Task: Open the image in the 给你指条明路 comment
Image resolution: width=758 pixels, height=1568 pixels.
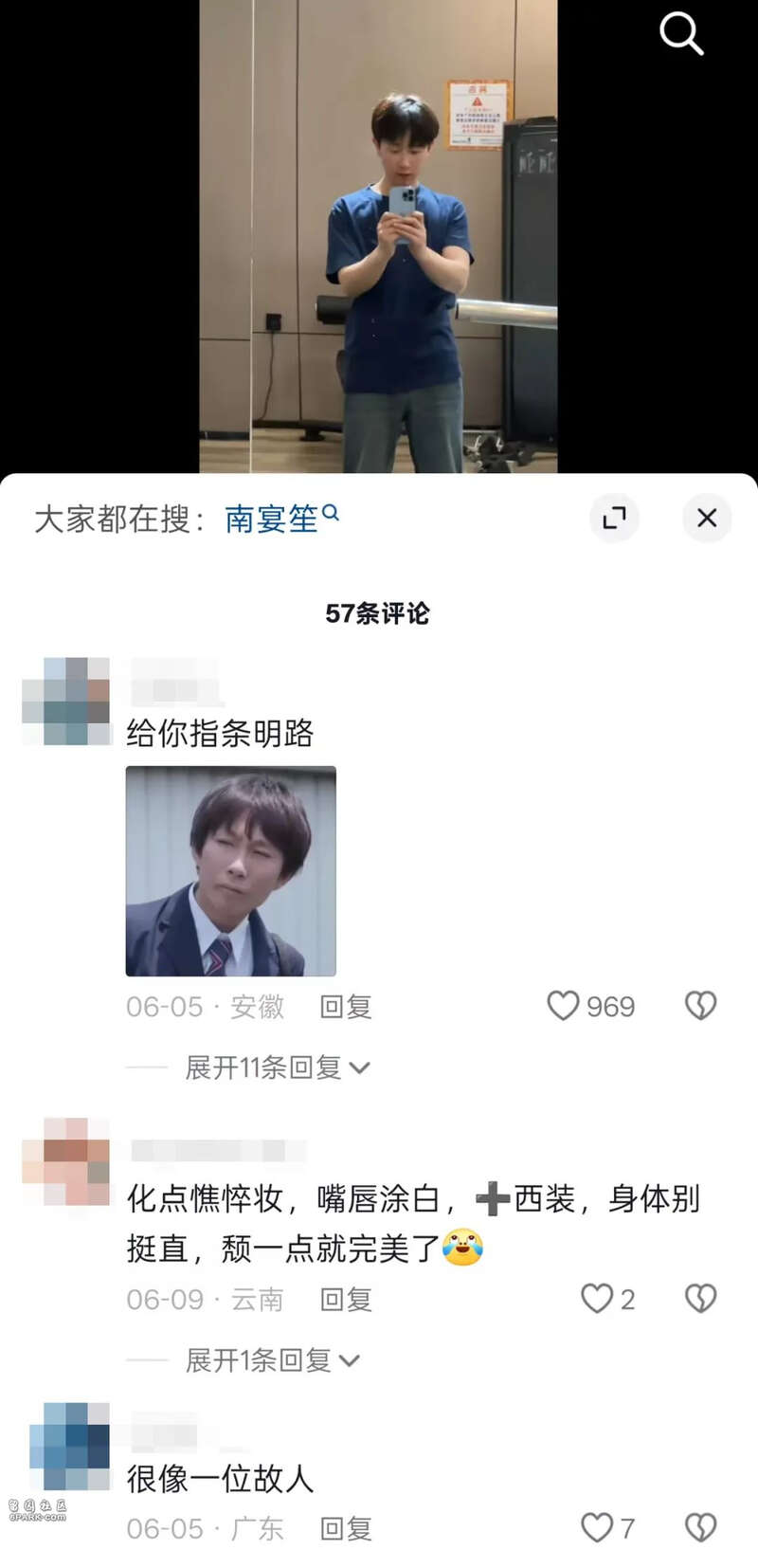Action: point(230,870)
